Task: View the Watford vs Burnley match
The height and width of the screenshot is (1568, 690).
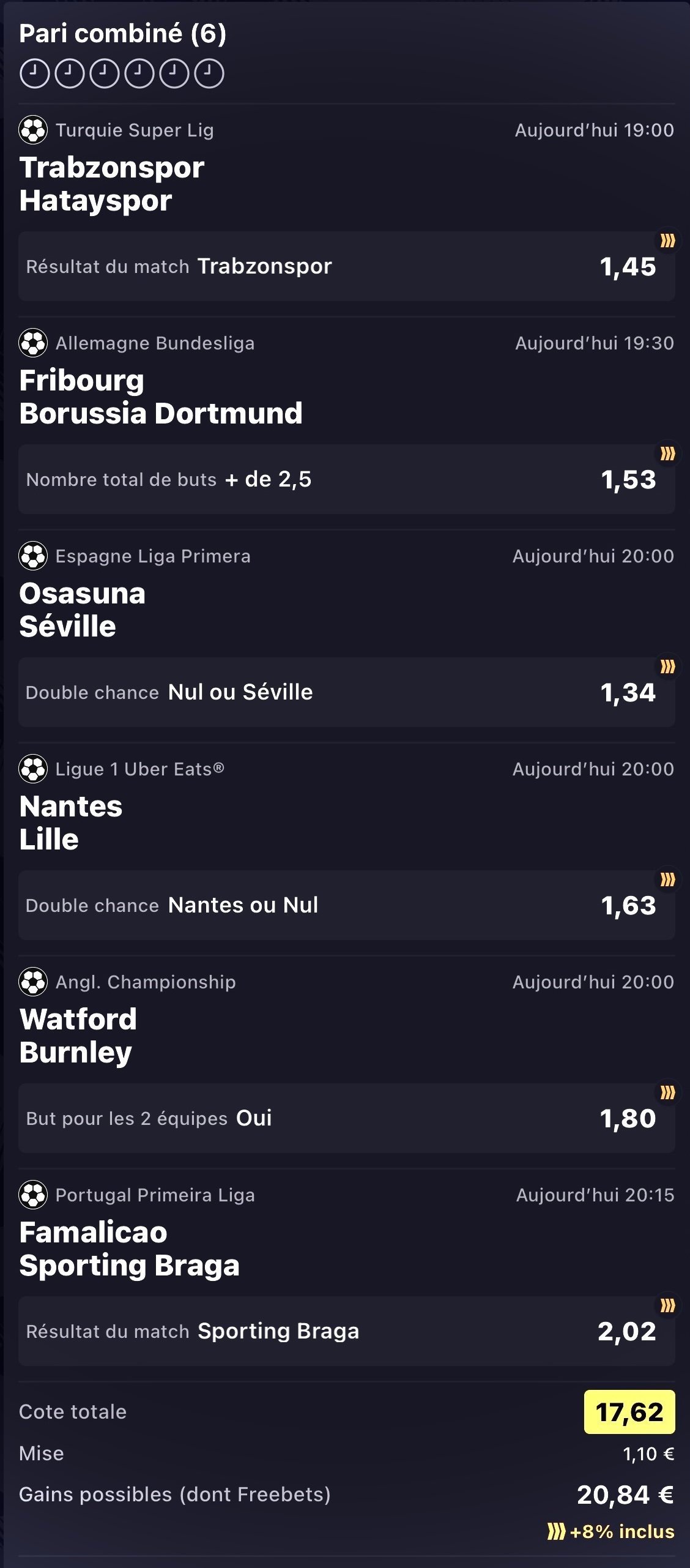Action: click(x=78, y=1036)
